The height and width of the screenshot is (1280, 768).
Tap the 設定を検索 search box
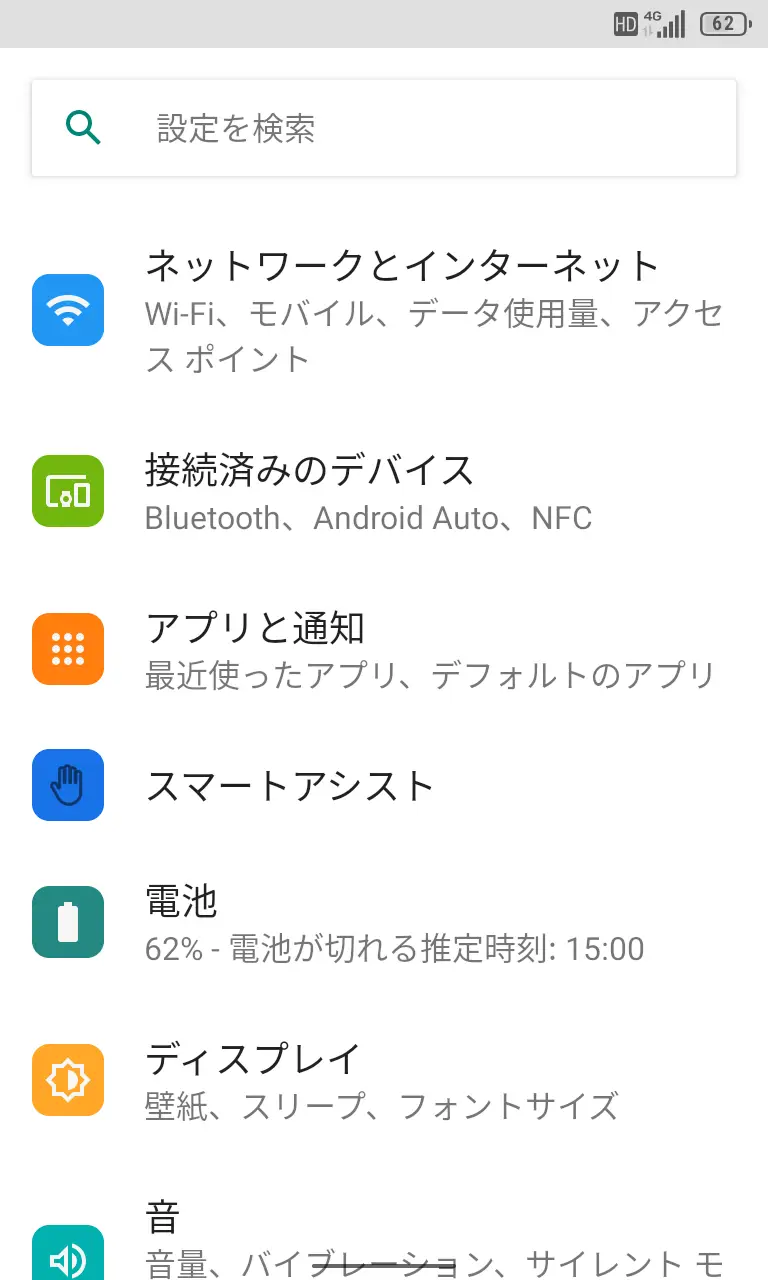(384, 128)
